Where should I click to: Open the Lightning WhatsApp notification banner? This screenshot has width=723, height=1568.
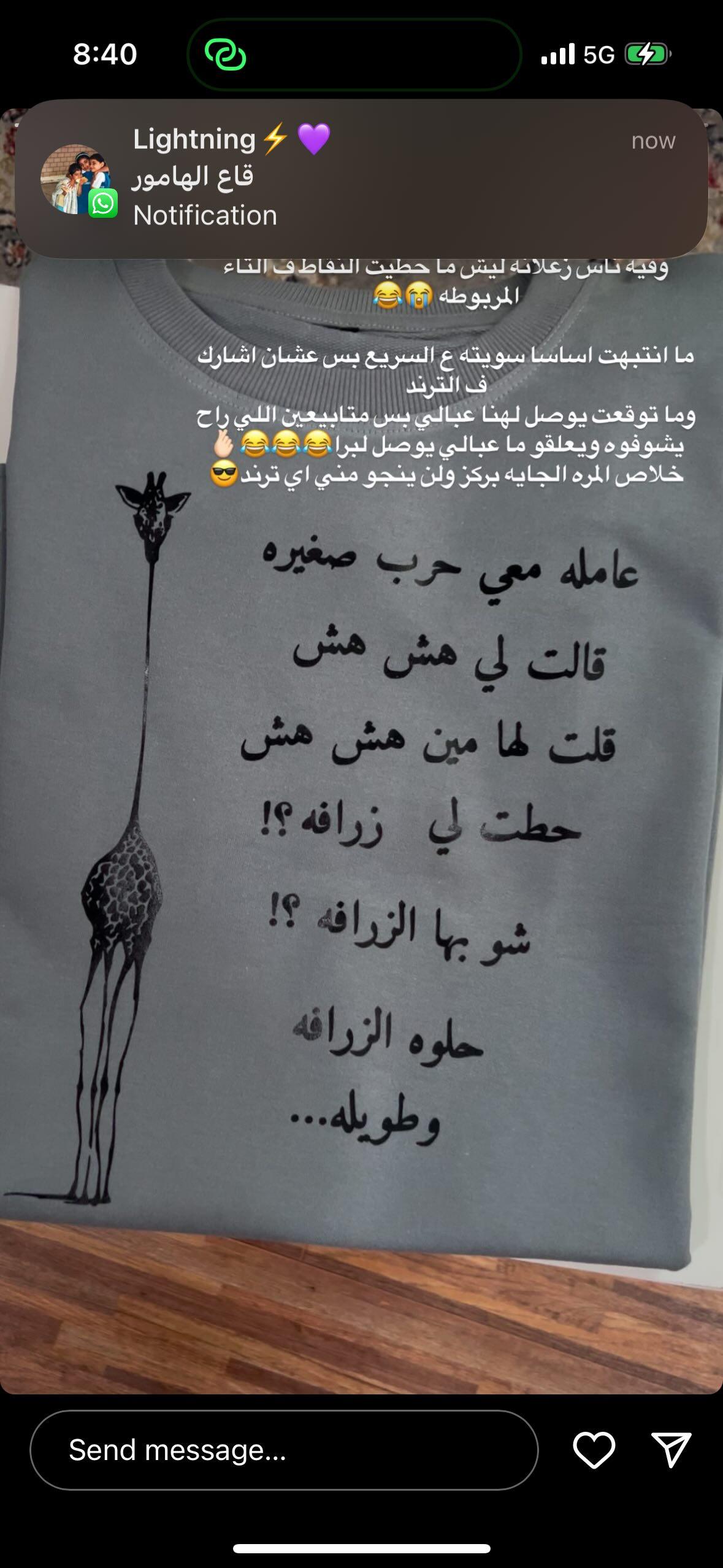click(x=362, y=179)
